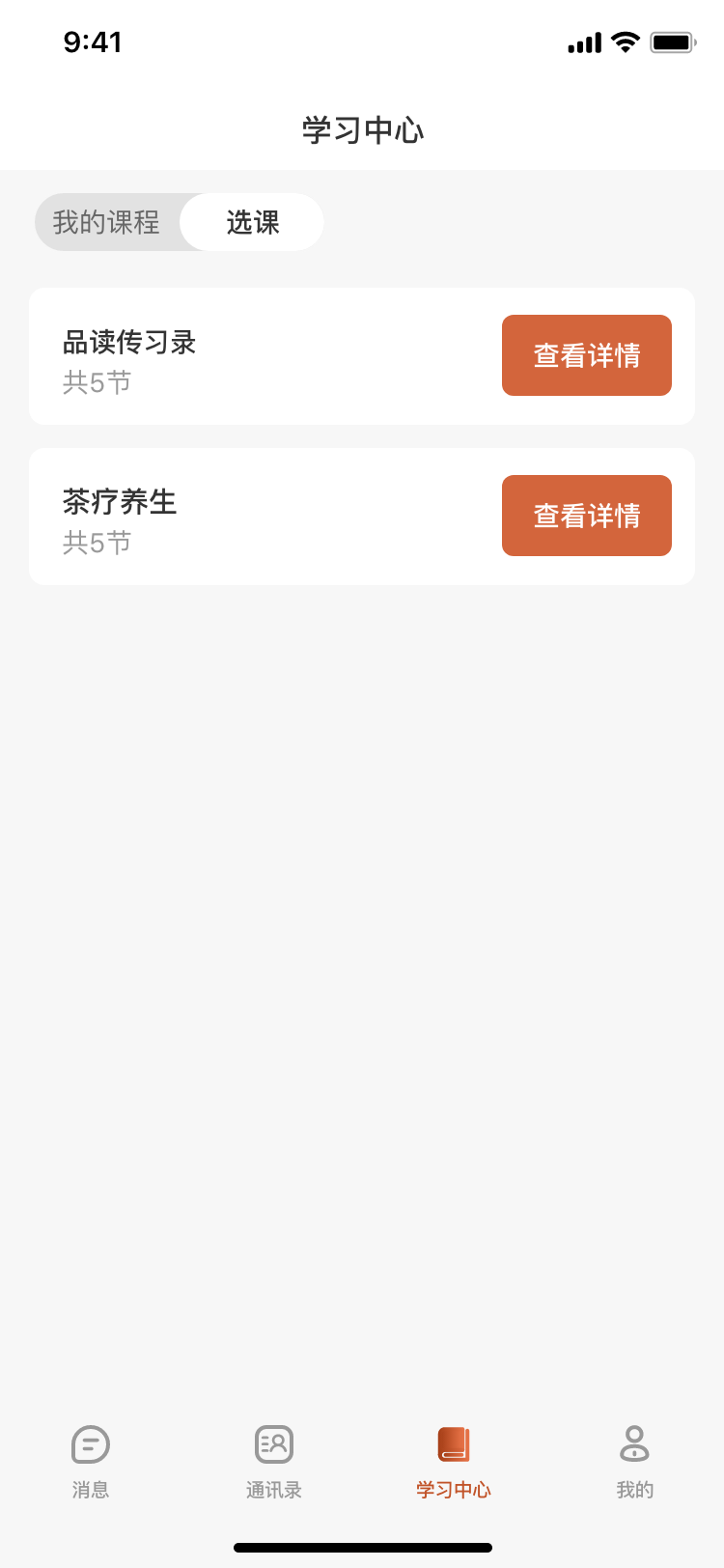The image size is (724, 1568).
Task: Switch to the 选课 tab
Action: (x=251, y=222)
